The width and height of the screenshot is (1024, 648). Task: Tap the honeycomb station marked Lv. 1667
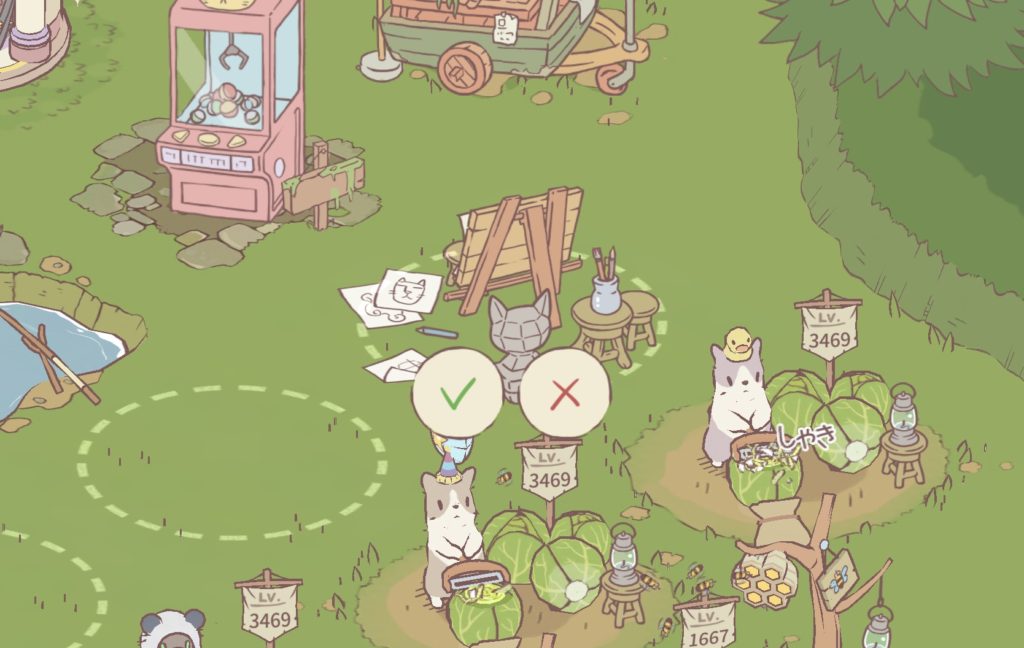click(x=766, y=578)
